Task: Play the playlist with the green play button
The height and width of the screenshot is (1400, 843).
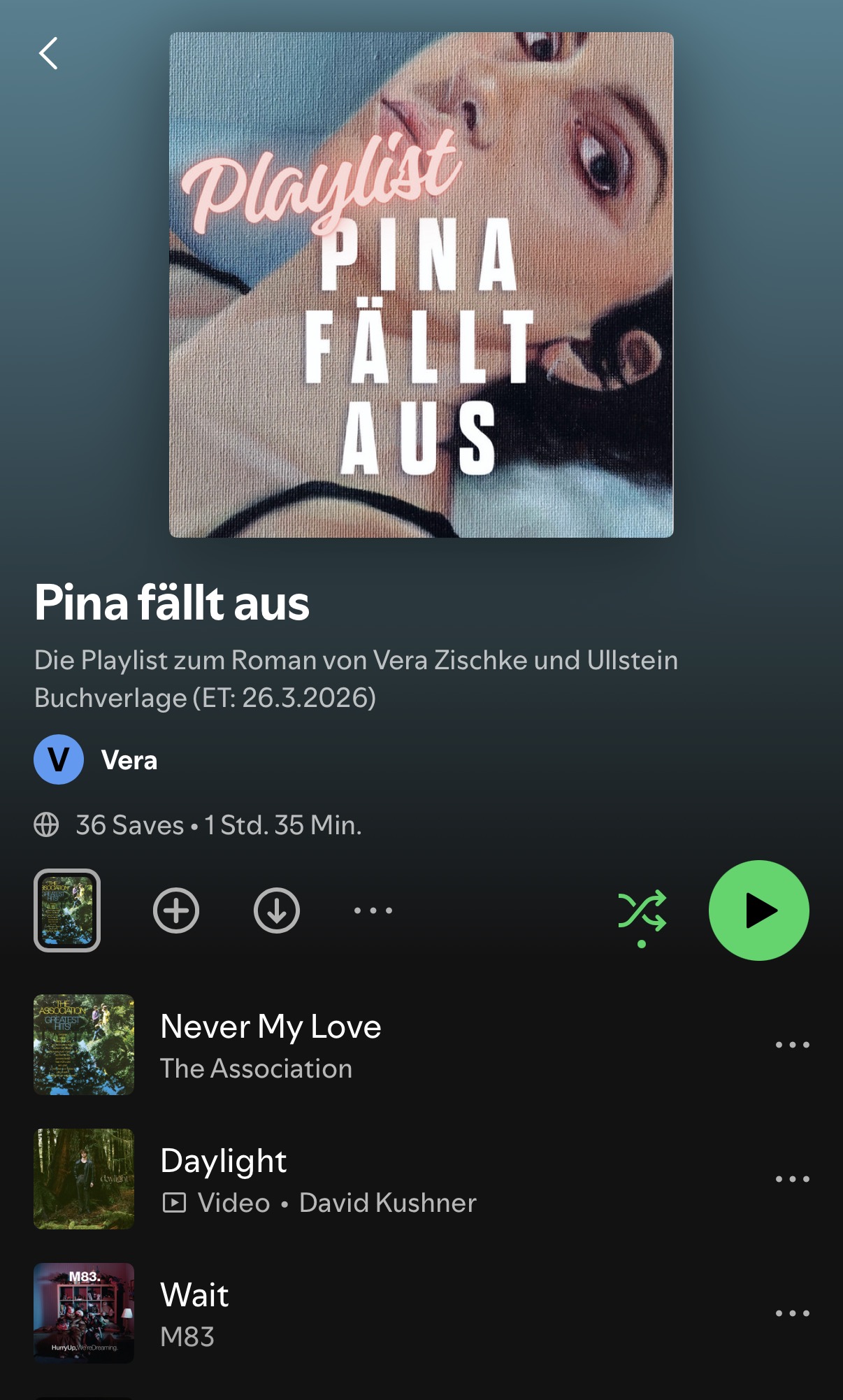Action: click(x=760, y=910)
